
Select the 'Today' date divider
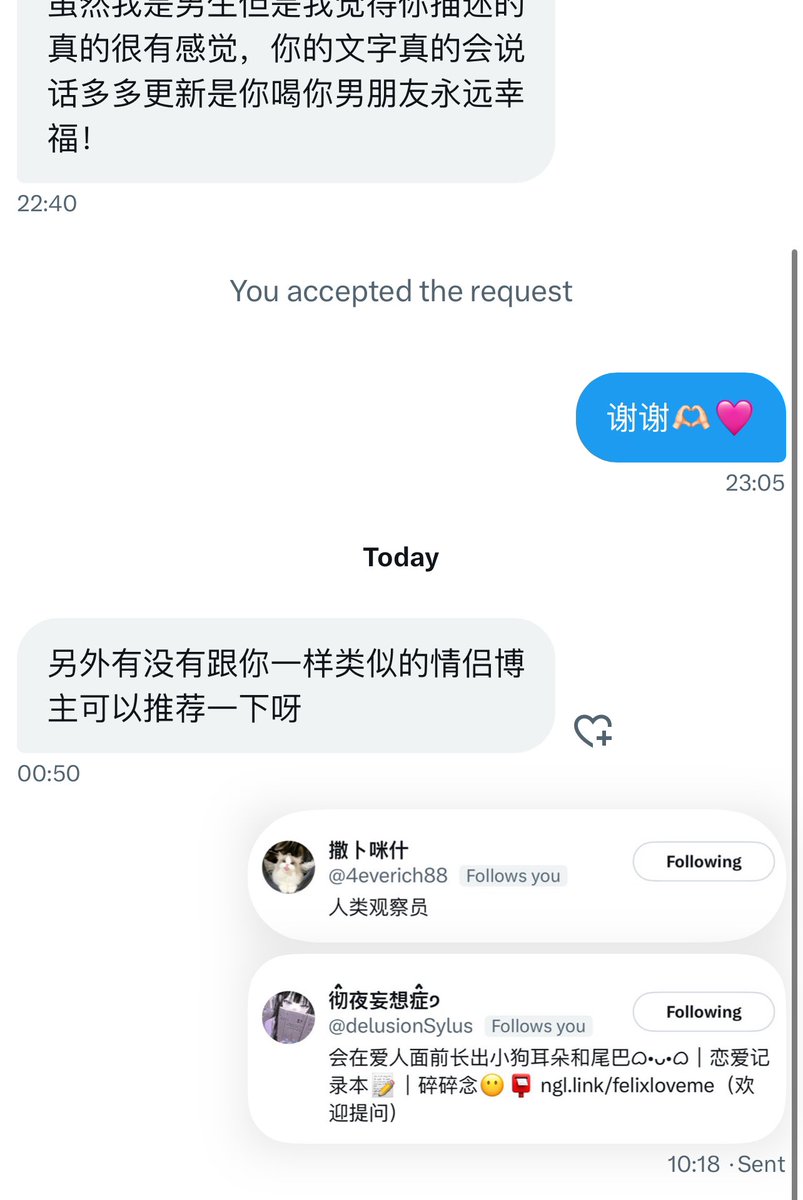(400, 558)
